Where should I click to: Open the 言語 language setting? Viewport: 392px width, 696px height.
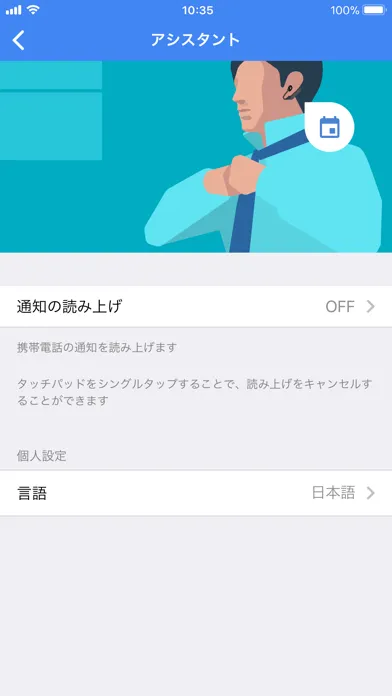(x=196, y=493)
